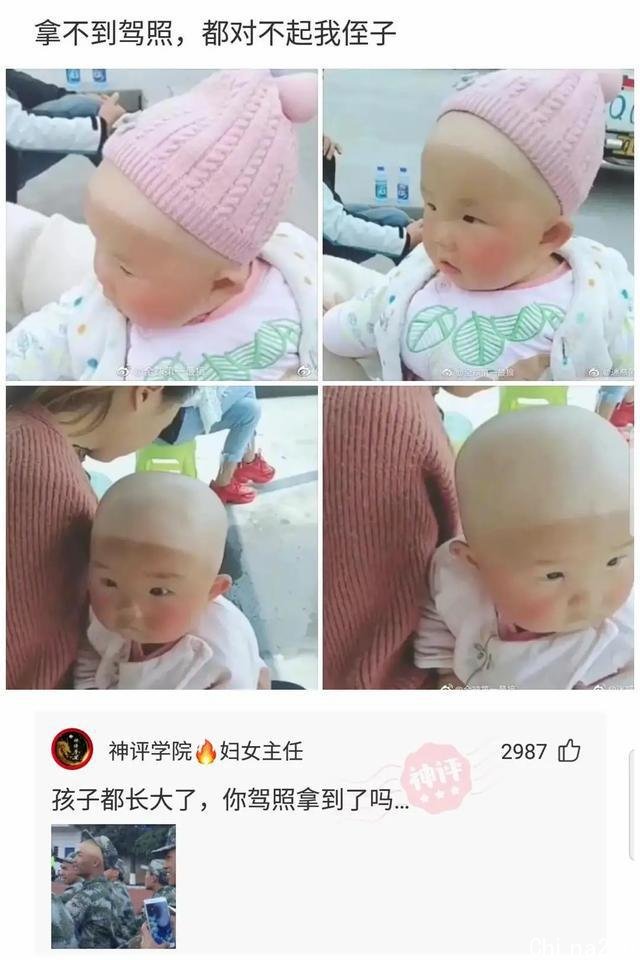View the fourth post photo, the close-up of the baby's head
The height and width of the screenshot is (960, 640).
(478, 538)
